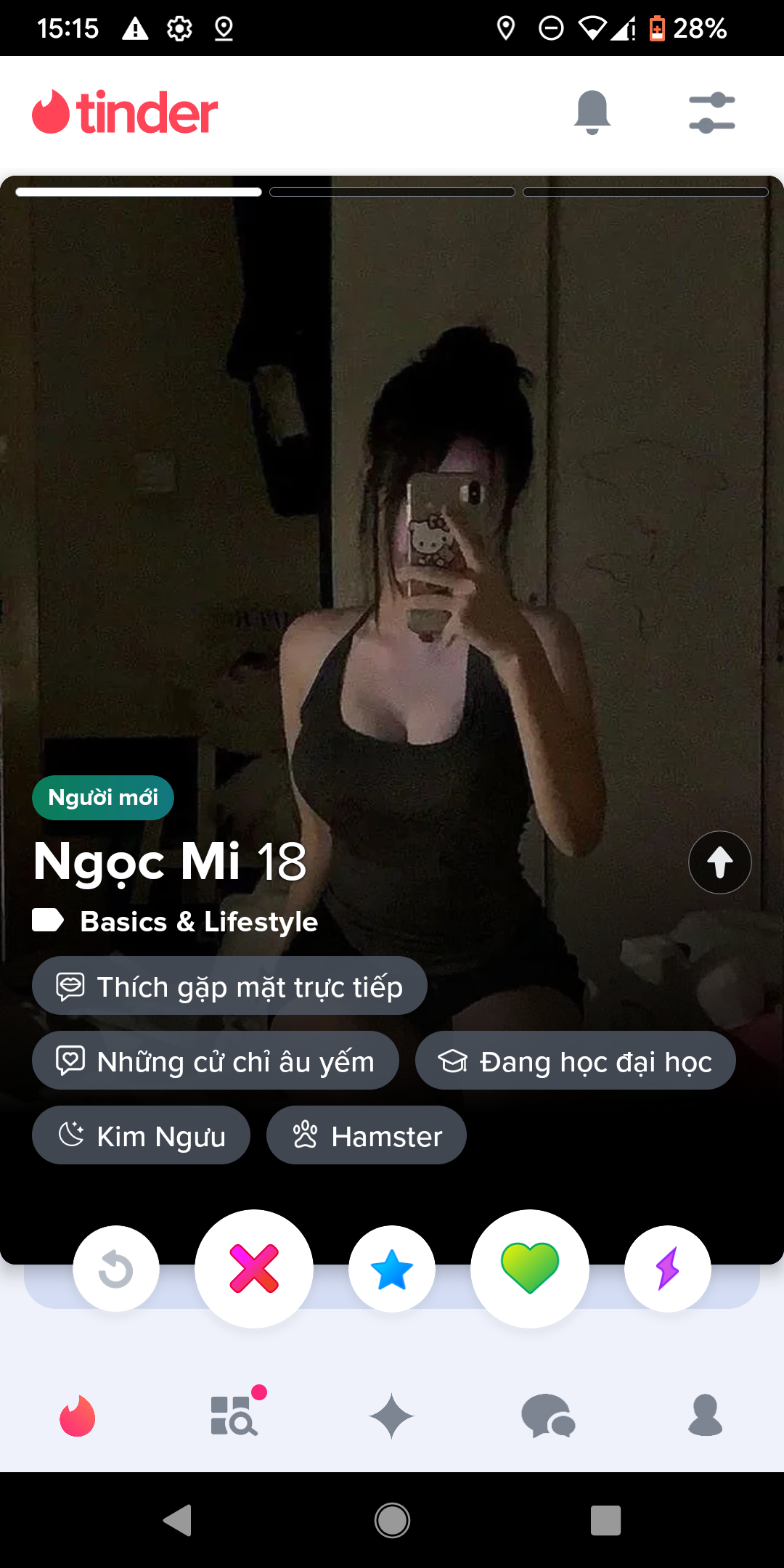Activate Boost with the purple lightning bolt
784x1568 pixels.
point(667,1269)
